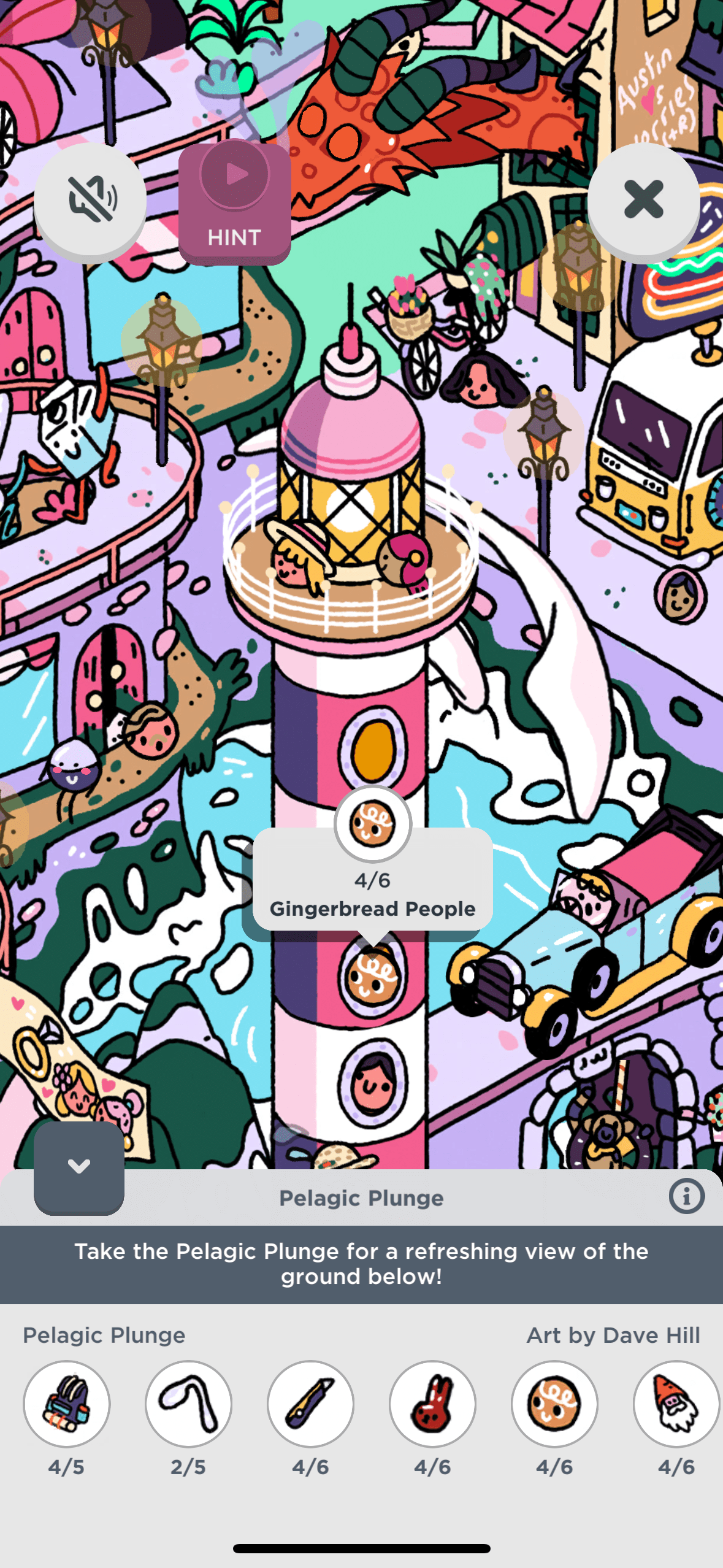This screenshot has width=723, height=1568.
Task: Select the pocket knife item tracker
Action: point(310,1404)
